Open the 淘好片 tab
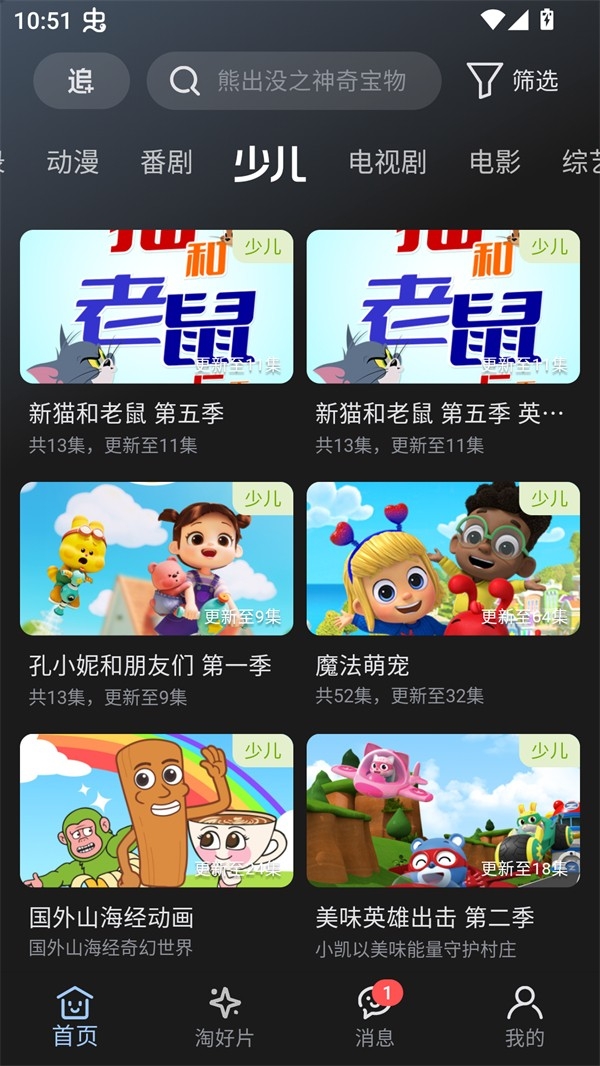The width and height of the screenshot is (600, 1066). point(224,1015)
